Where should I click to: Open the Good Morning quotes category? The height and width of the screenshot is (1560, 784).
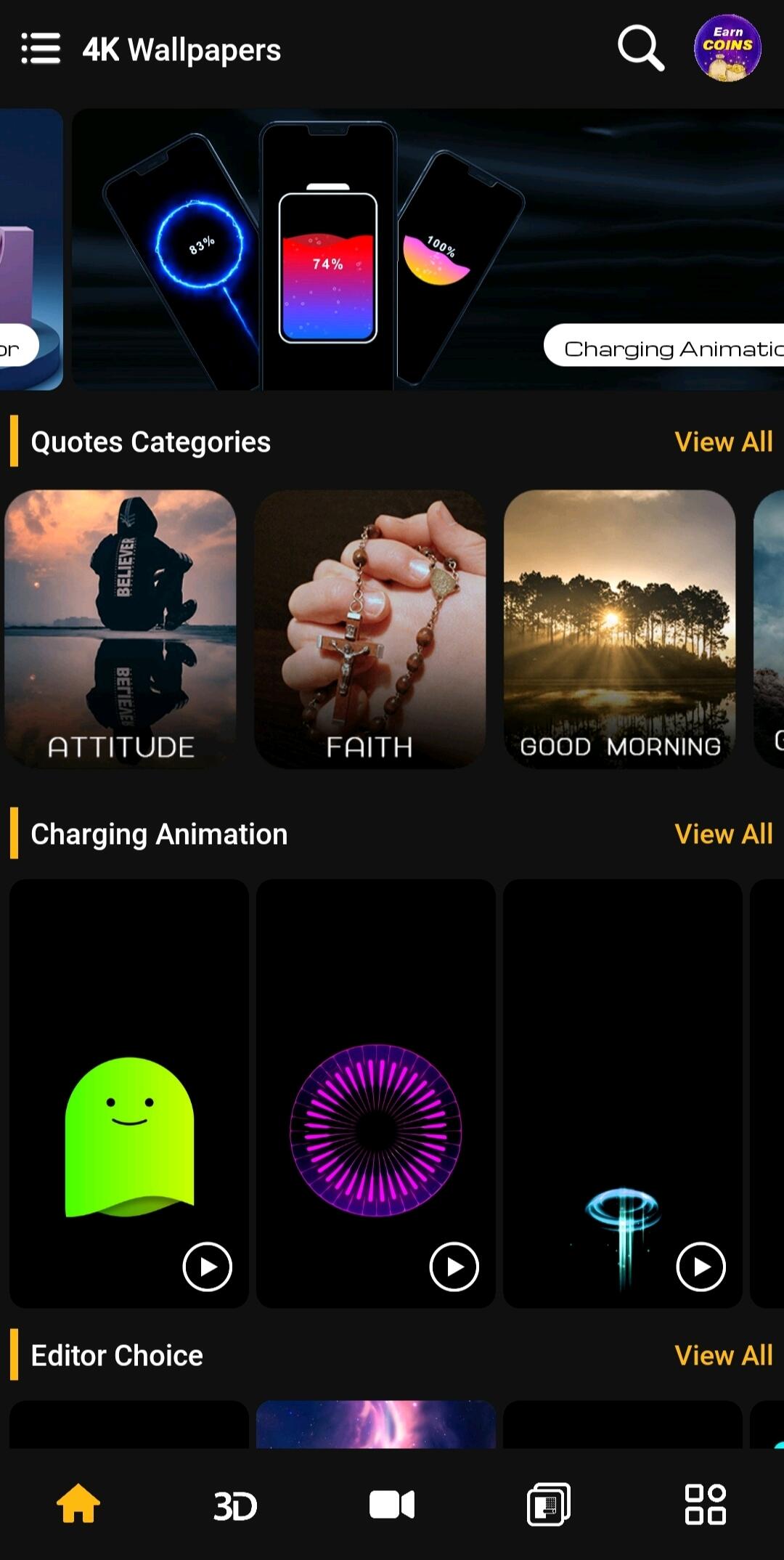coord(619,629)
